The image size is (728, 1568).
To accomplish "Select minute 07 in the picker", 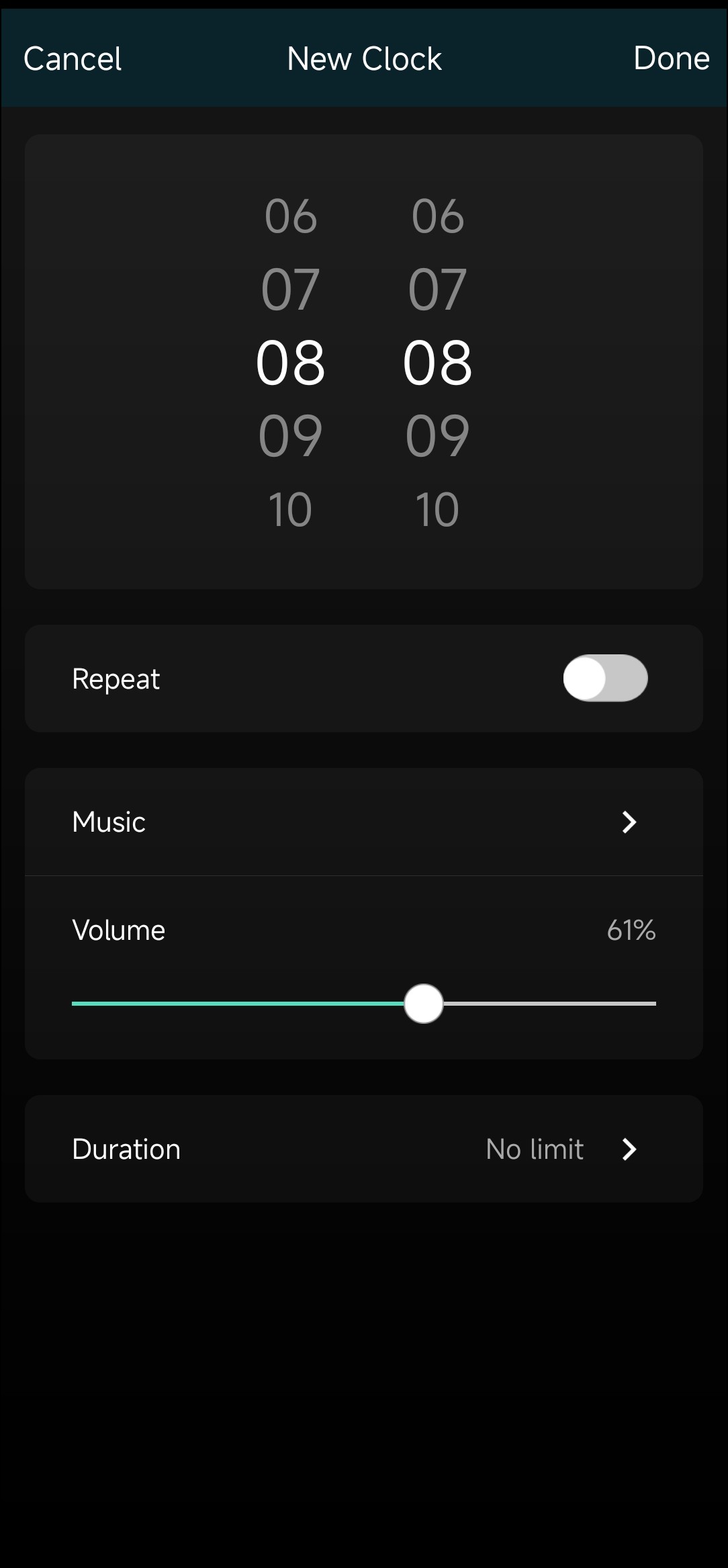I will point(437,290).
